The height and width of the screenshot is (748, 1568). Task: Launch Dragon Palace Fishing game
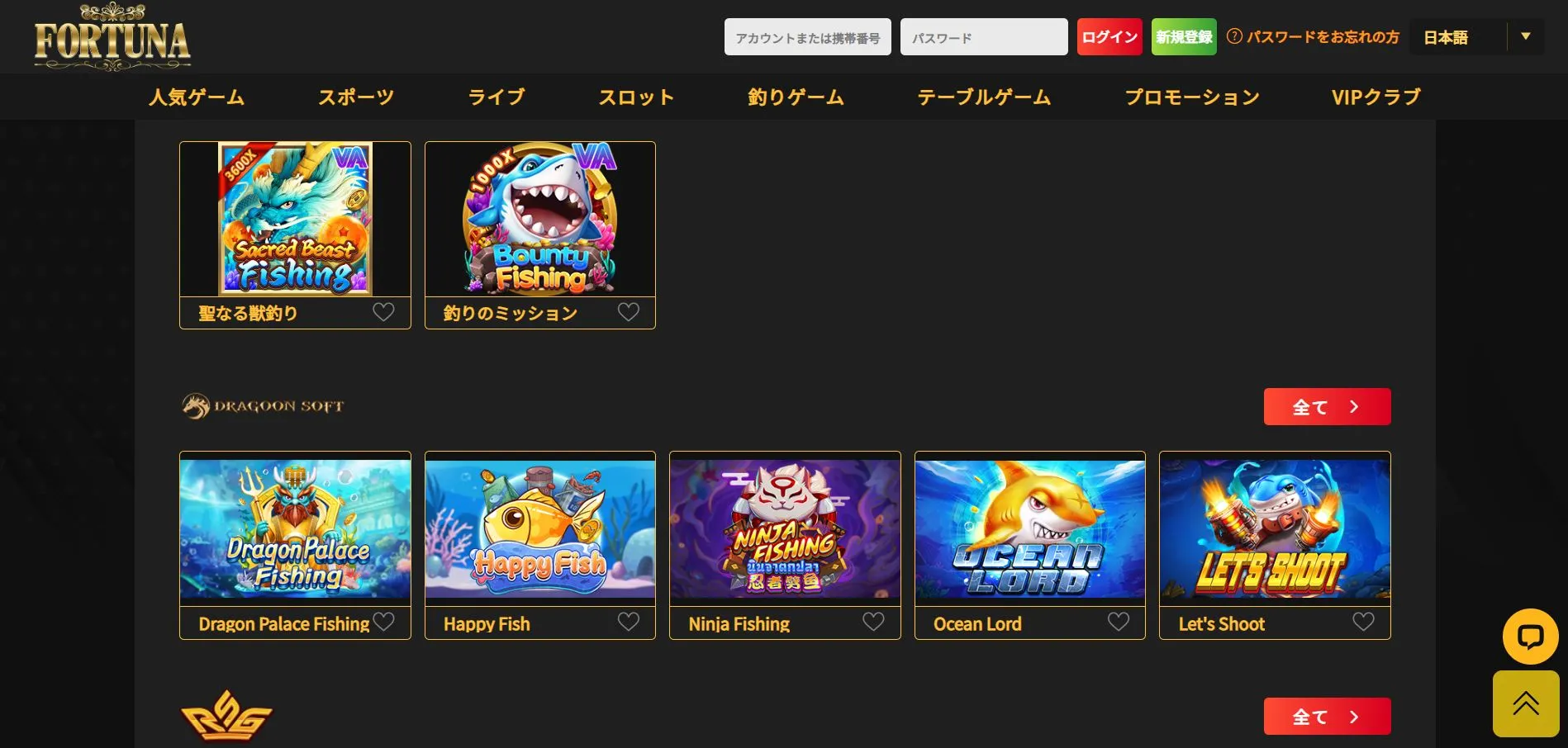[295, 528]
